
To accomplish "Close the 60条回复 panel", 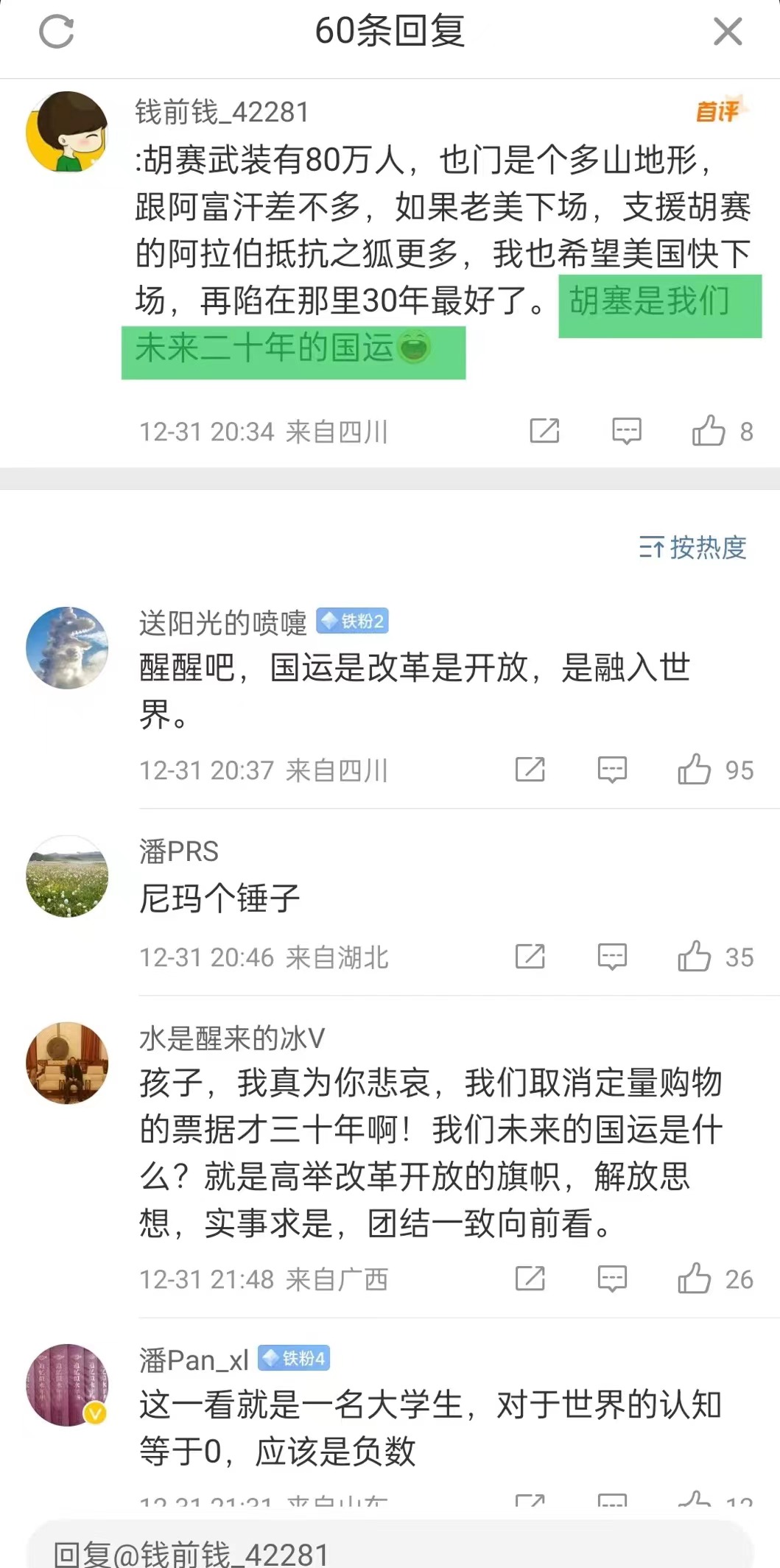I will [727, 32].
